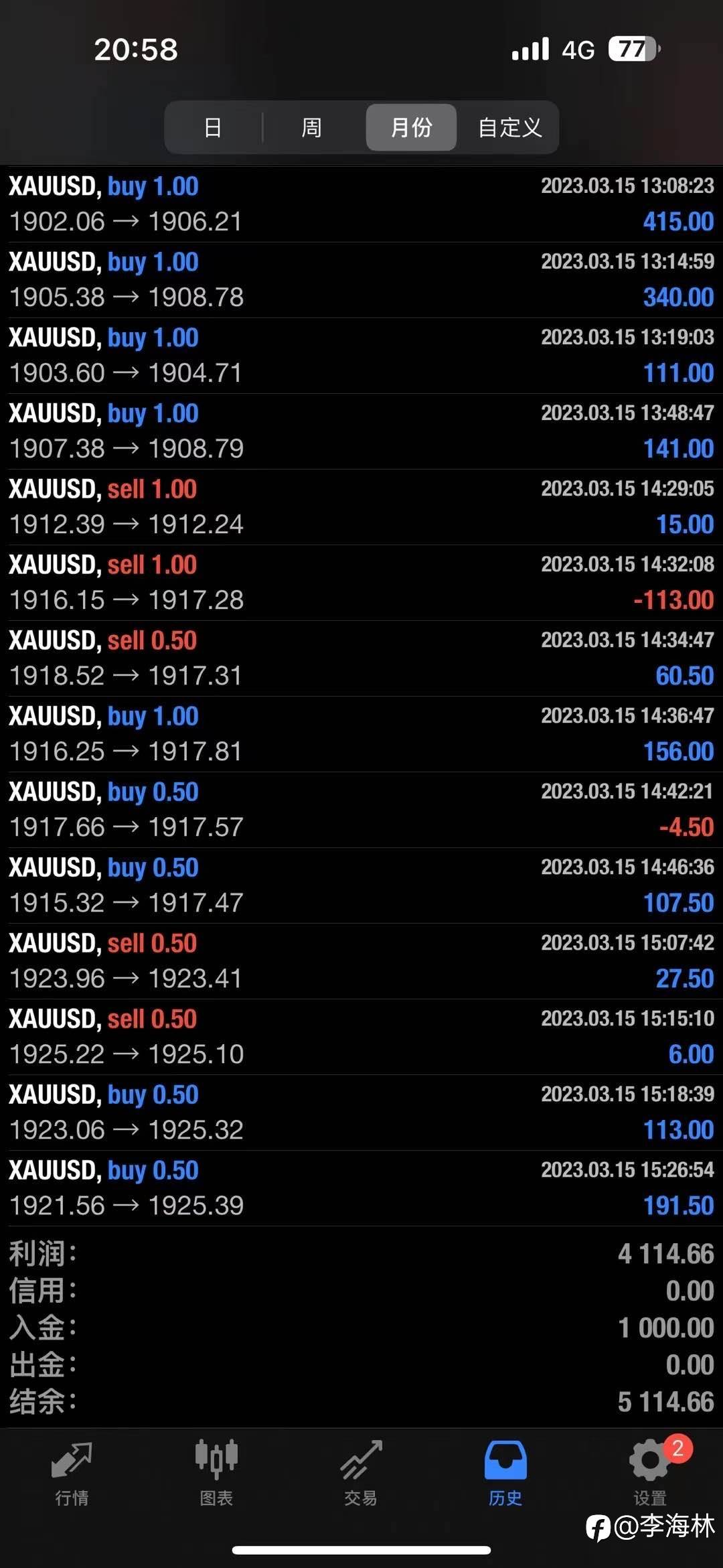The height and width of the screenshot is (1568, 723).
Task: Open the buy 0.50 trade with 191.50 profit
Action: pos(361,1188)
